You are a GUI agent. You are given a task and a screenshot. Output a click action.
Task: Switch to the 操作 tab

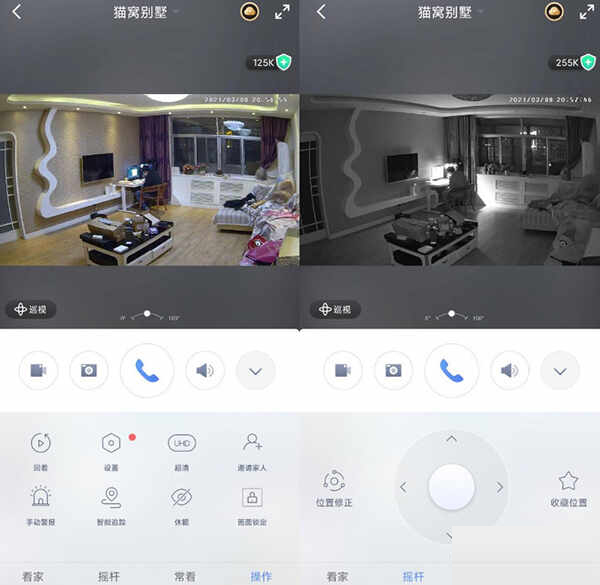(x=261, y=576)
